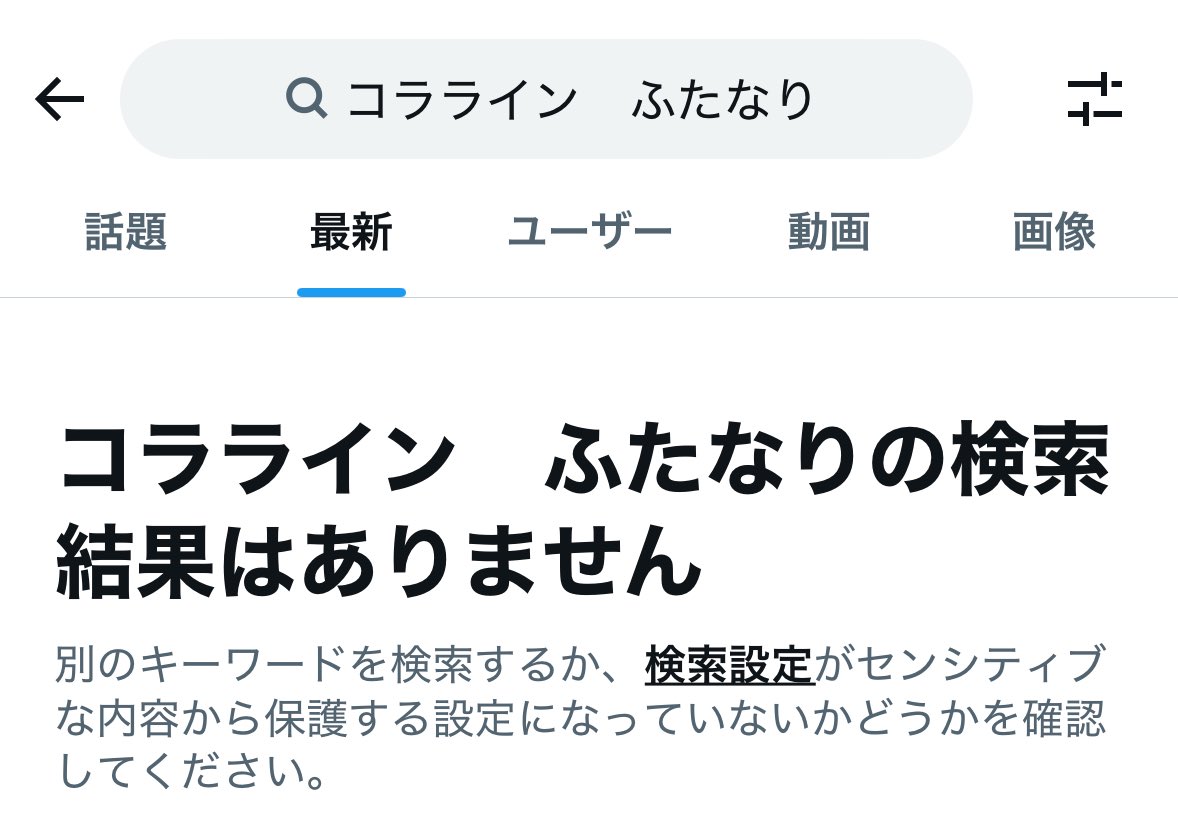Switch to the ユーザー tab
1178x833 pixels.
(x=589, y=232)
